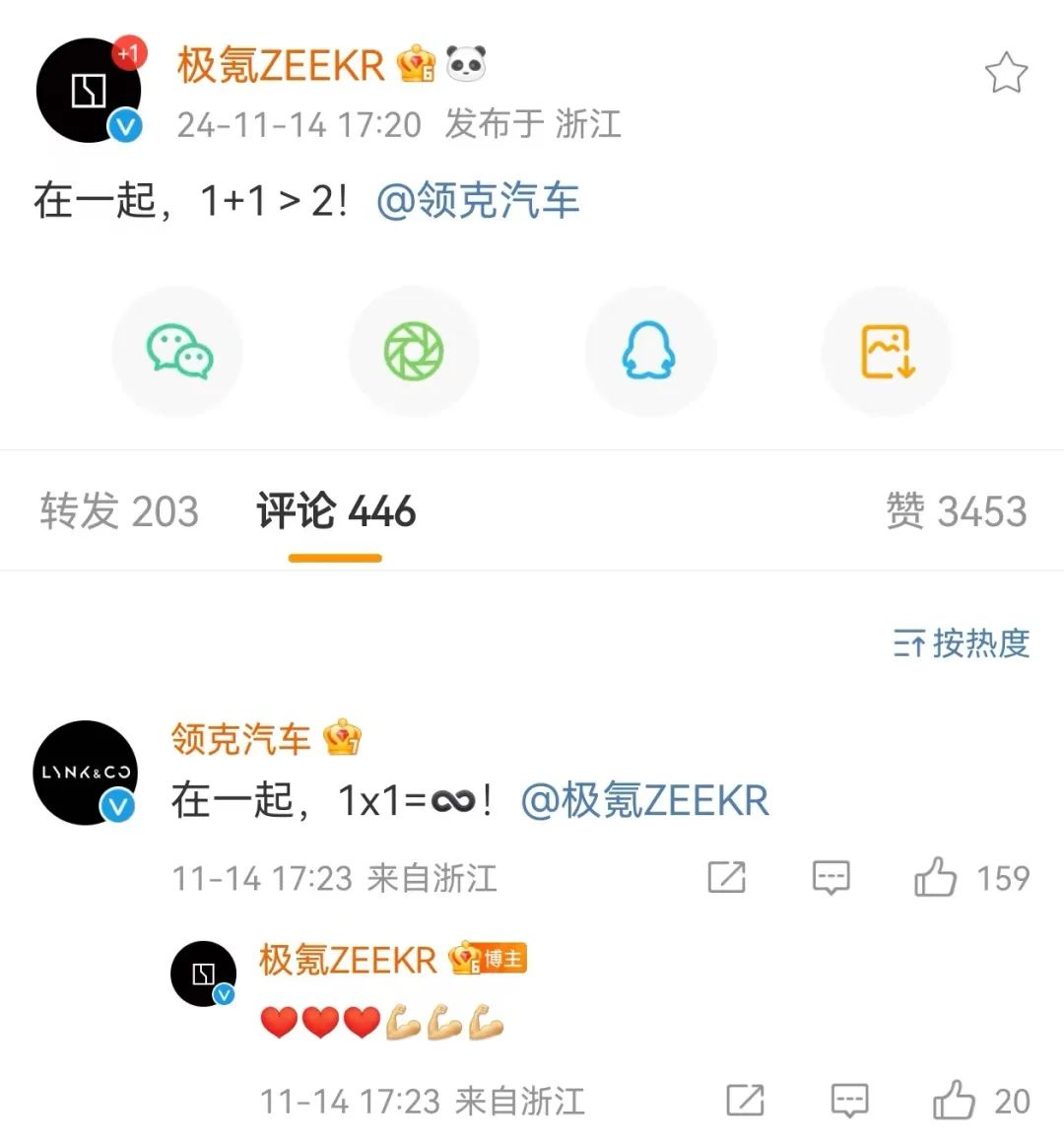Open 极氪ZEEKR profile avatar at post top
Image resolution: width=1064 pixels, height=1147 pixels.
(89, 91)
